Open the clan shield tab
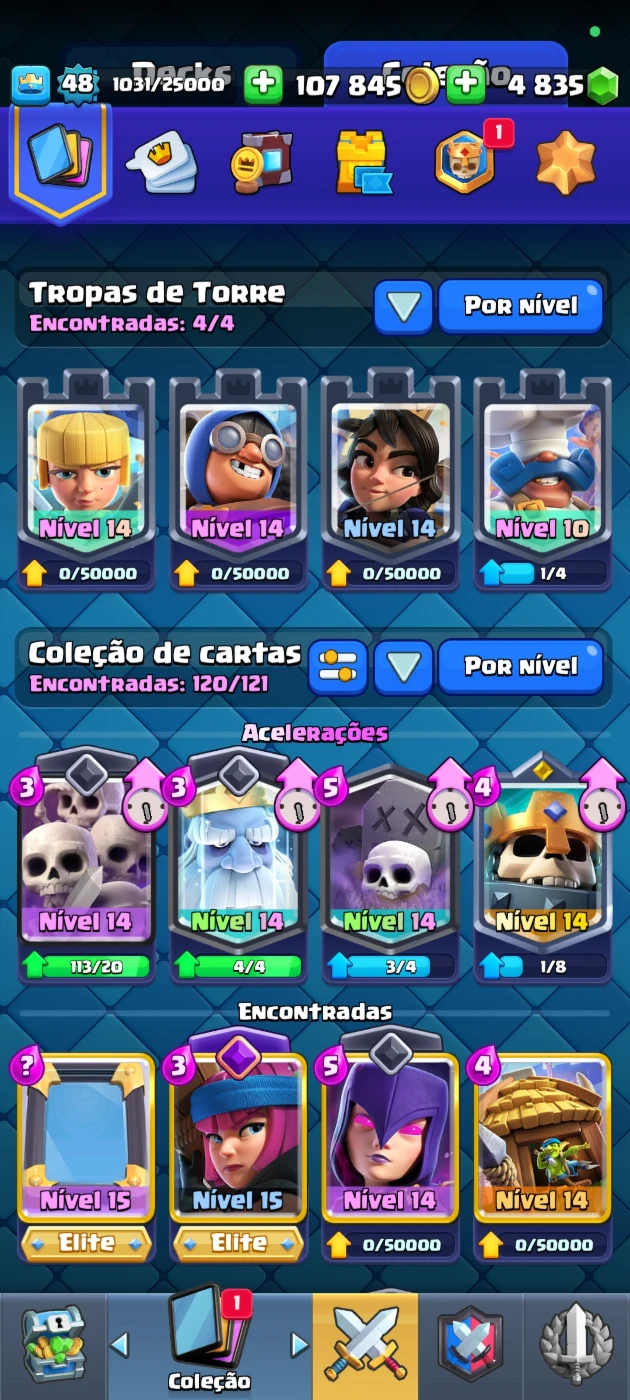The image size is (630, 1400). pyautogui.click(x=470, y=1345)
